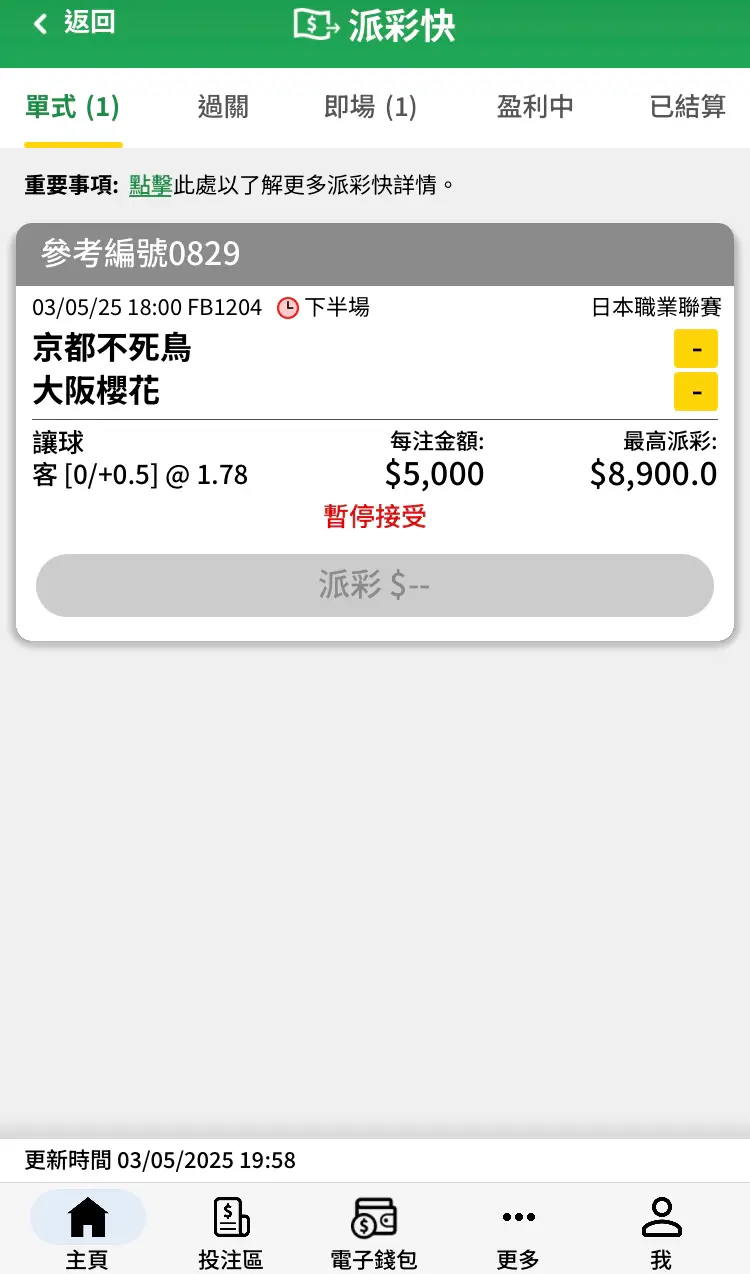The image size is (750, 1274).
Task: Switch to the 過關 tab
Action: tap(223, 107)
